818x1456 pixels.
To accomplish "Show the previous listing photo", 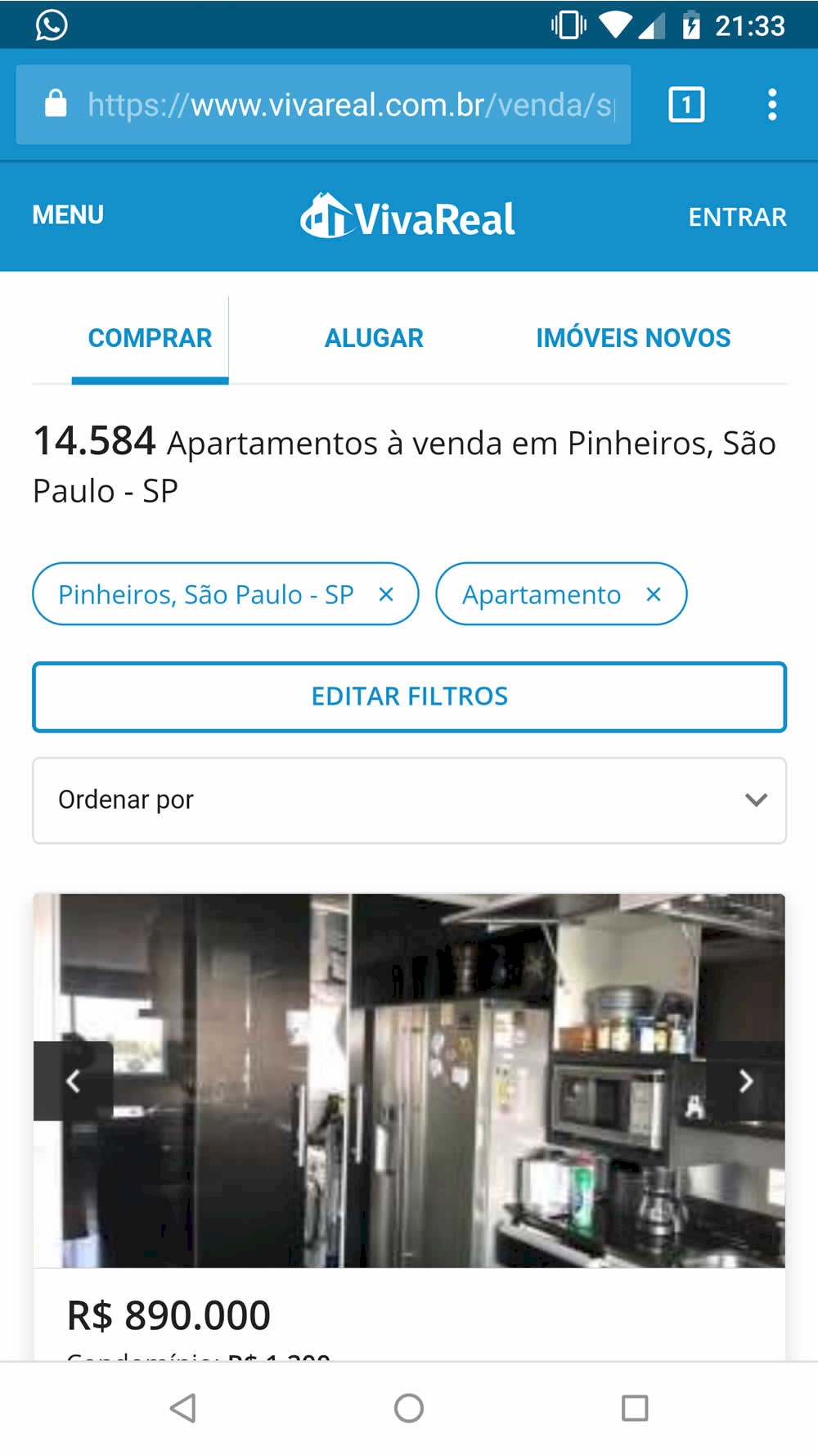I will coord(73,1081).
